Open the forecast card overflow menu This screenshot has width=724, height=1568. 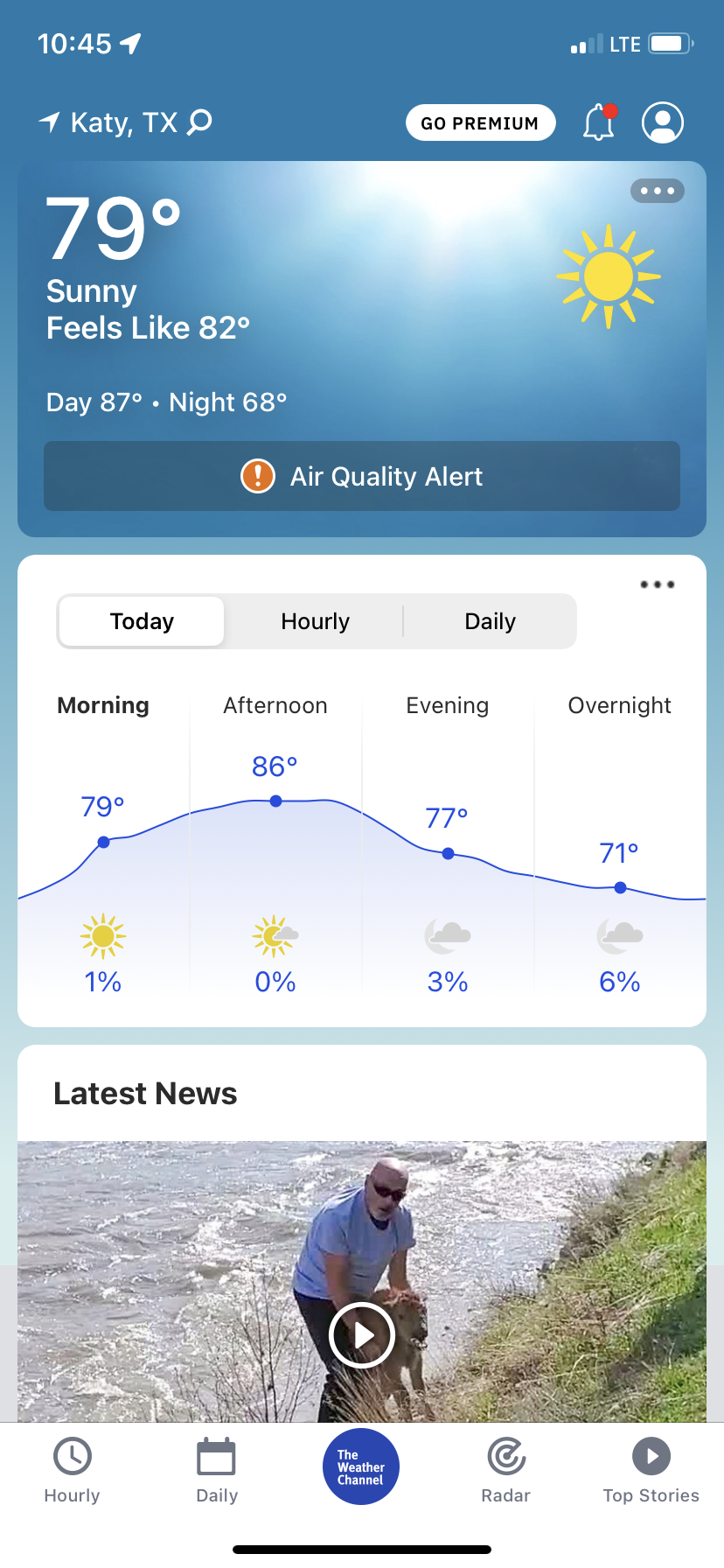tap(658, 584)
